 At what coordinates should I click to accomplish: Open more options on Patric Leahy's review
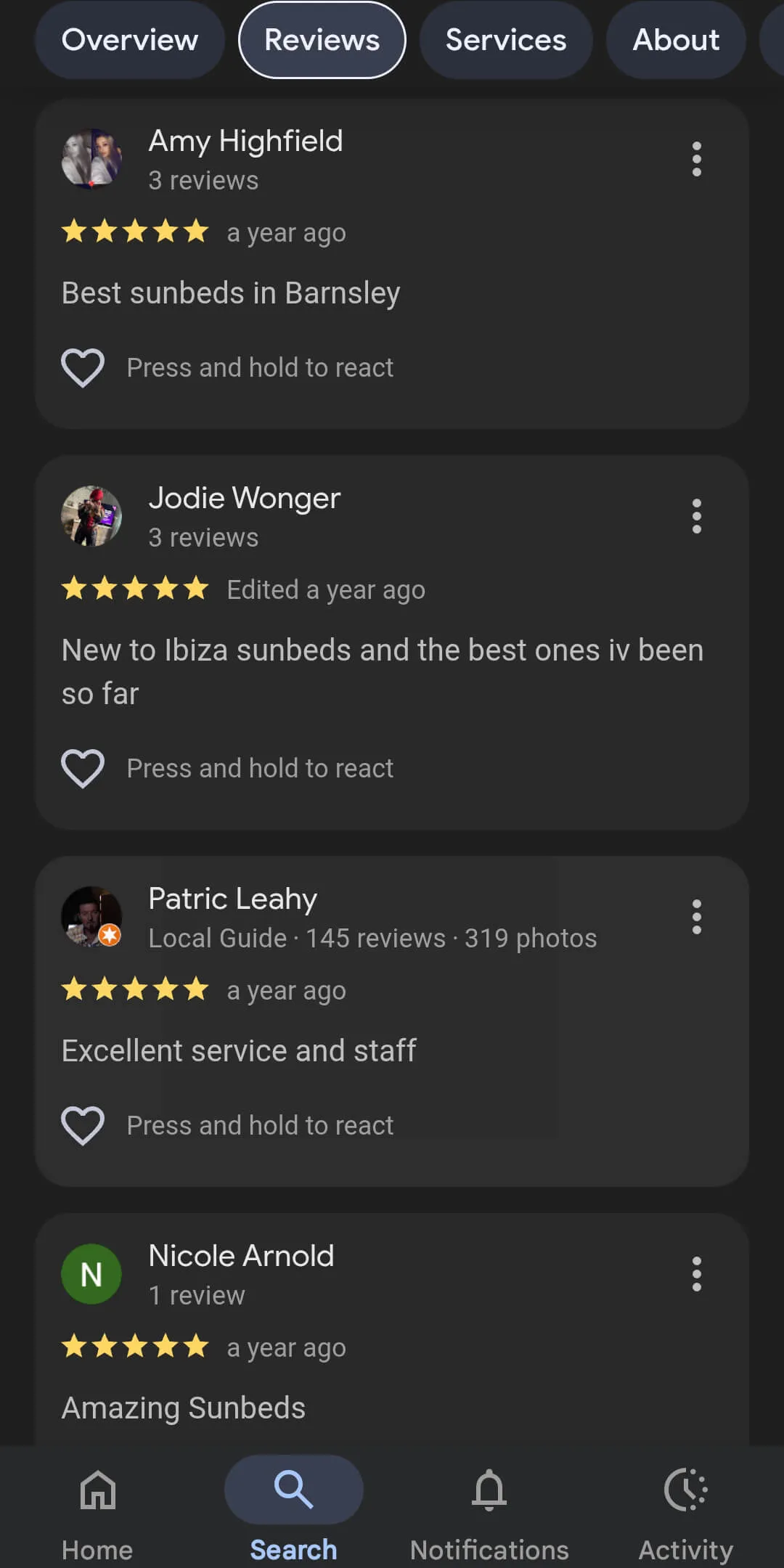point(696,917)
